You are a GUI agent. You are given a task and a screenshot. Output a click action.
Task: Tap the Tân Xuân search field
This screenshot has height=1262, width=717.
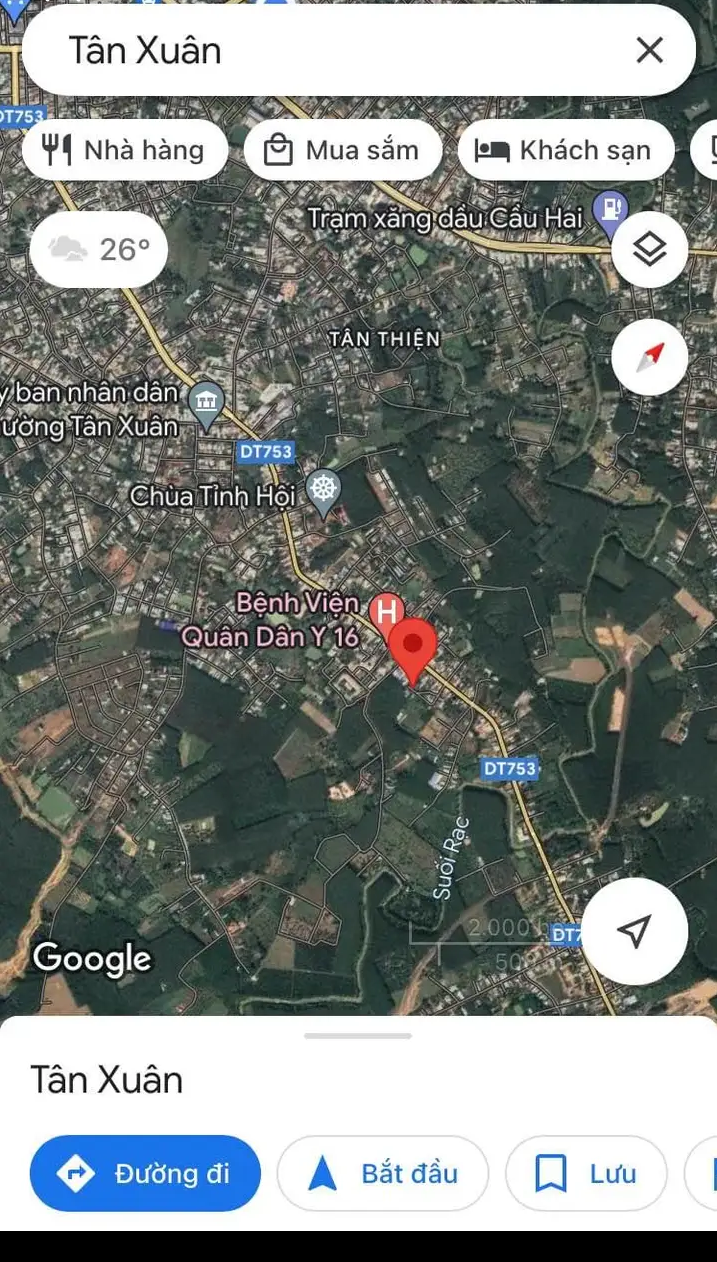pos(330,50)
